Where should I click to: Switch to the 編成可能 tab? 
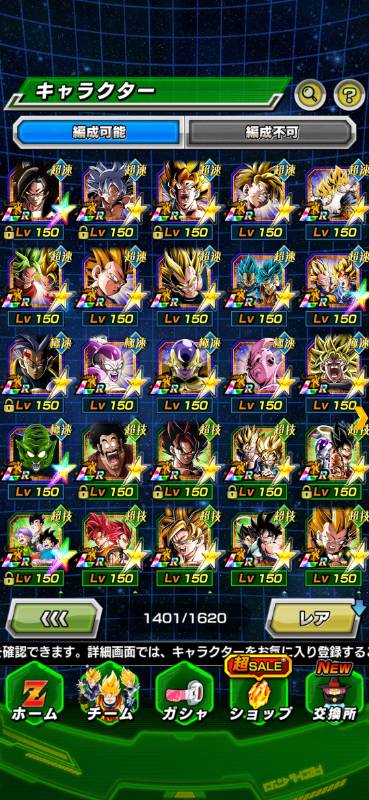click(98, 133)
